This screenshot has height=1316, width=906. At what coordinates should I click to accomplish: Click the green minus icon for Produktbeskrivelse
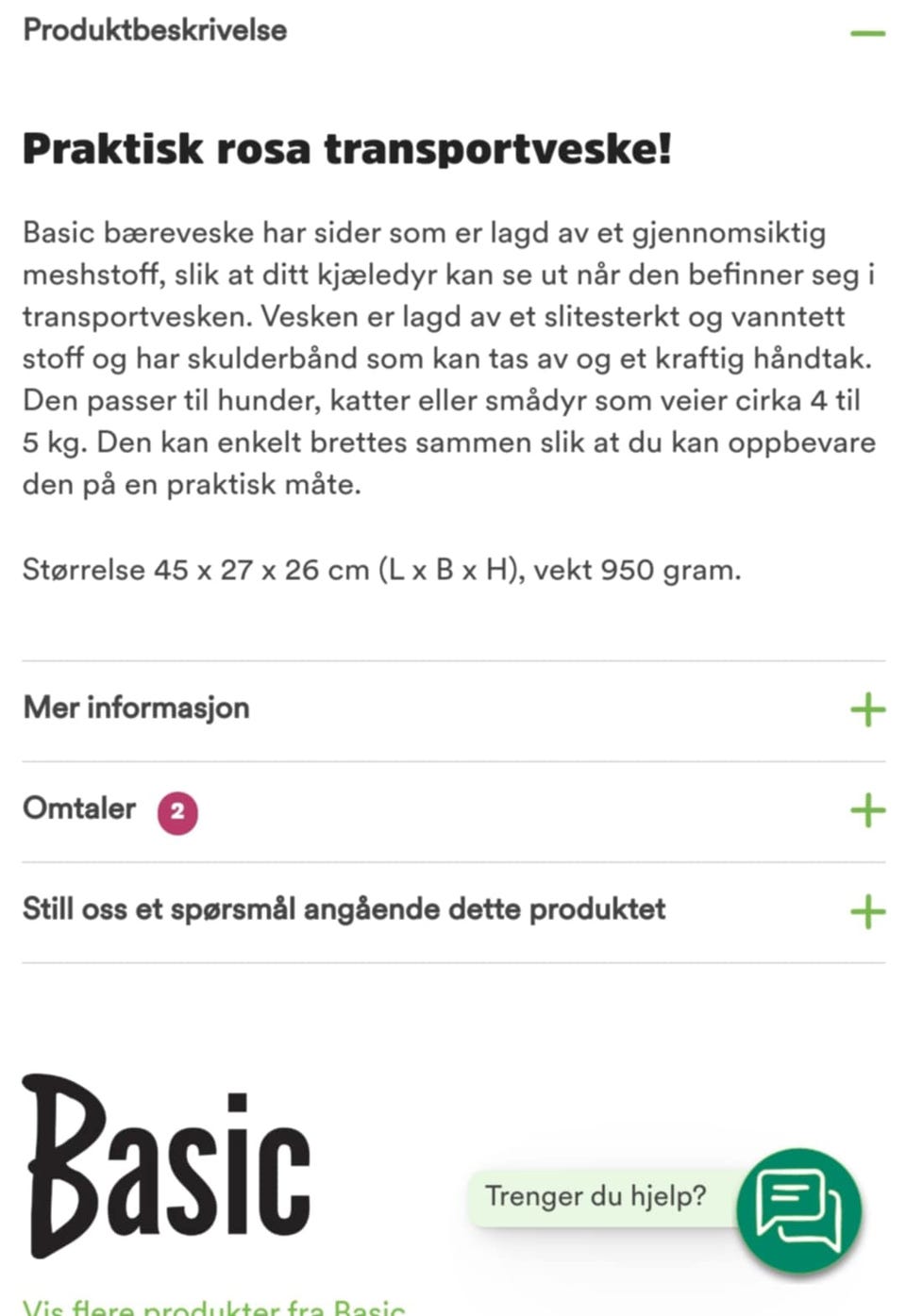867,31
